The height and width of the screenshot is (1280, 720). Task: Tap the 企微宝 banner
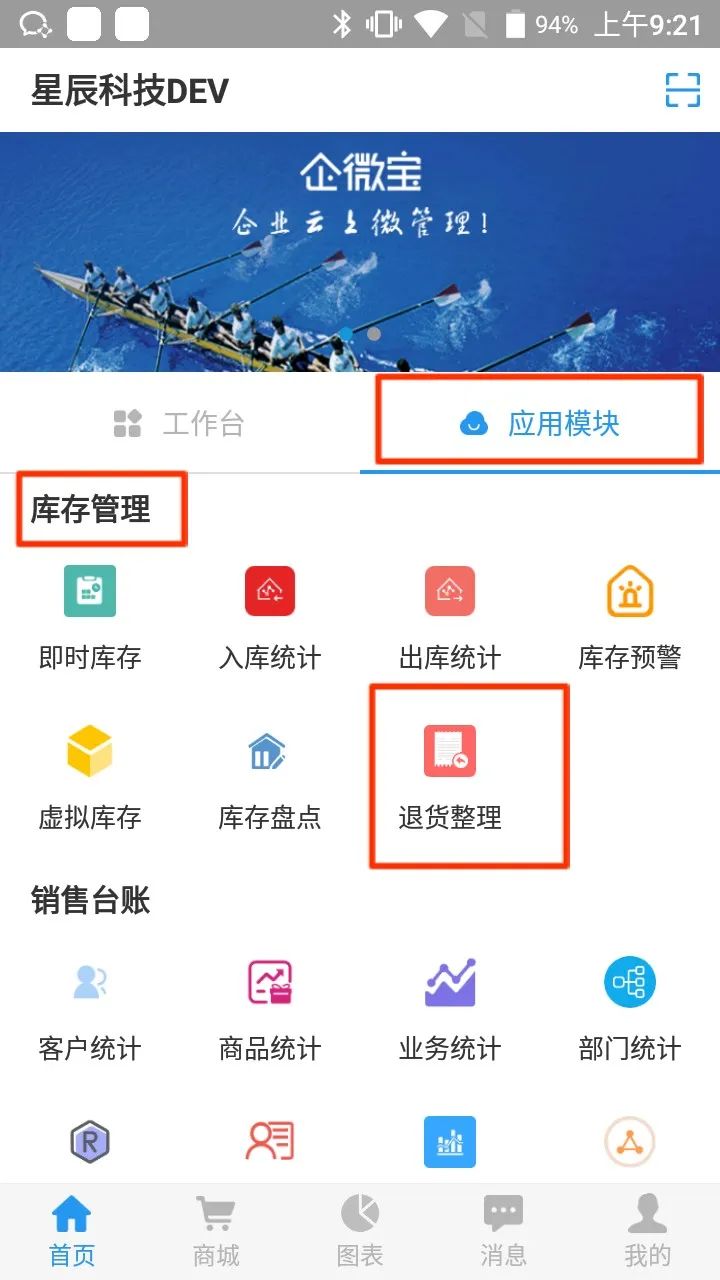click(x=360, y=252)
